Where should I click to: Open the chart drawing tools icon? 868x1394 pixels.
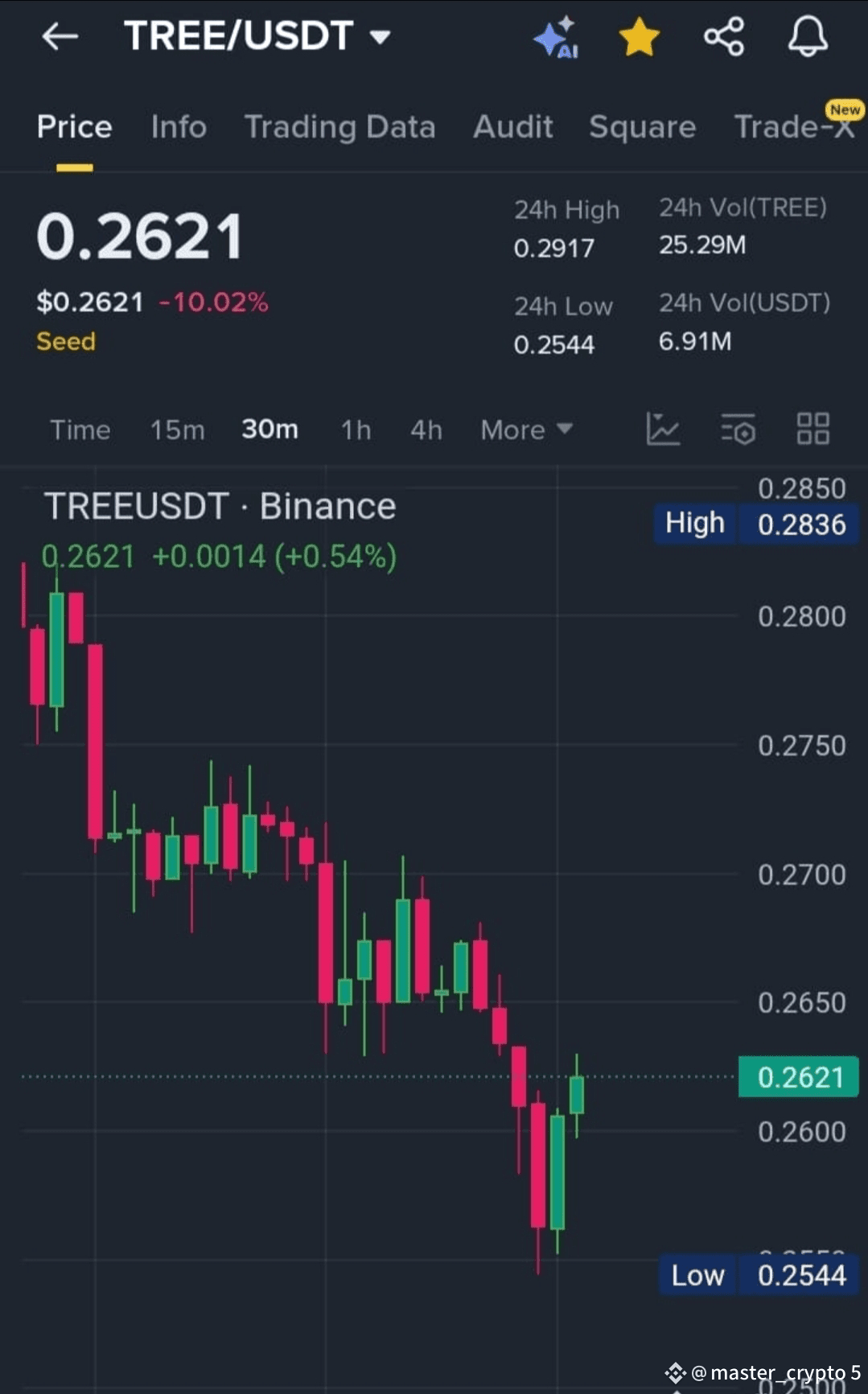663,429
